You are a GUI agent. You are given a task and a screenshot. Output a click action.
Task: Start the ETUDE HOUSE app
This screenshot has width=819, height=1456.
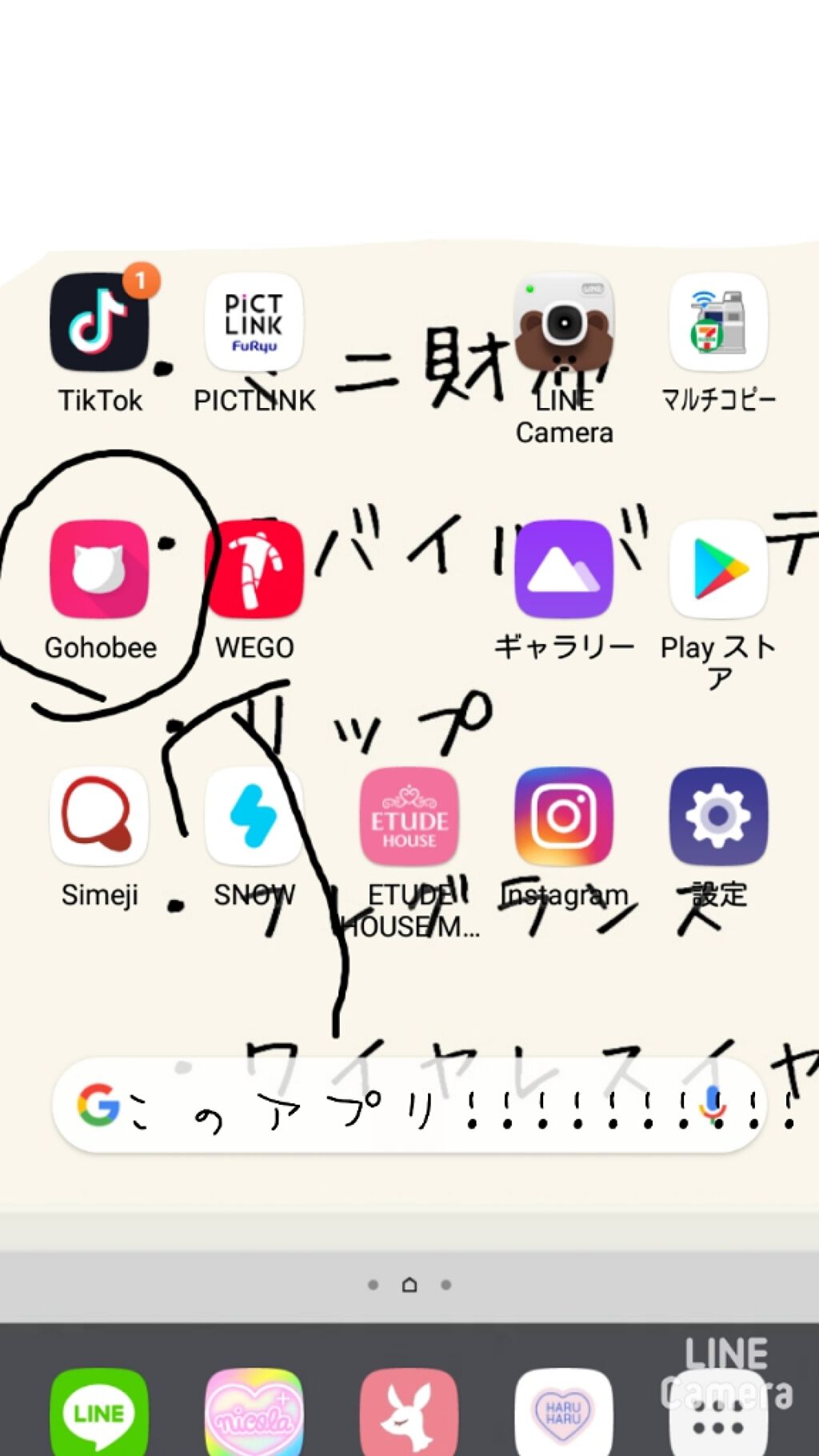(x=409, y=816)
